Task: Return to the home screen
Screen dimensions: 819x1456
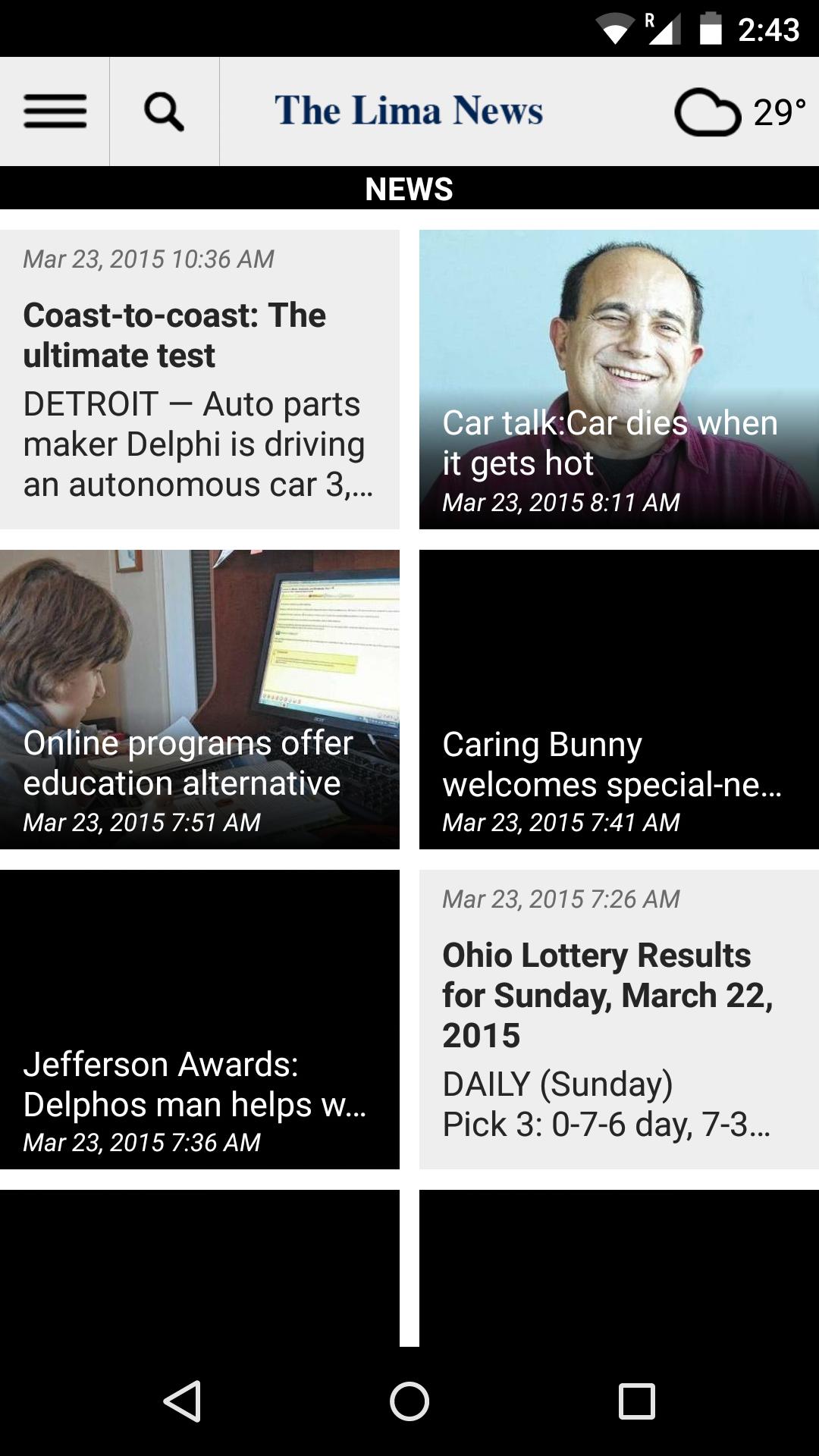Action: [409, 1401]
